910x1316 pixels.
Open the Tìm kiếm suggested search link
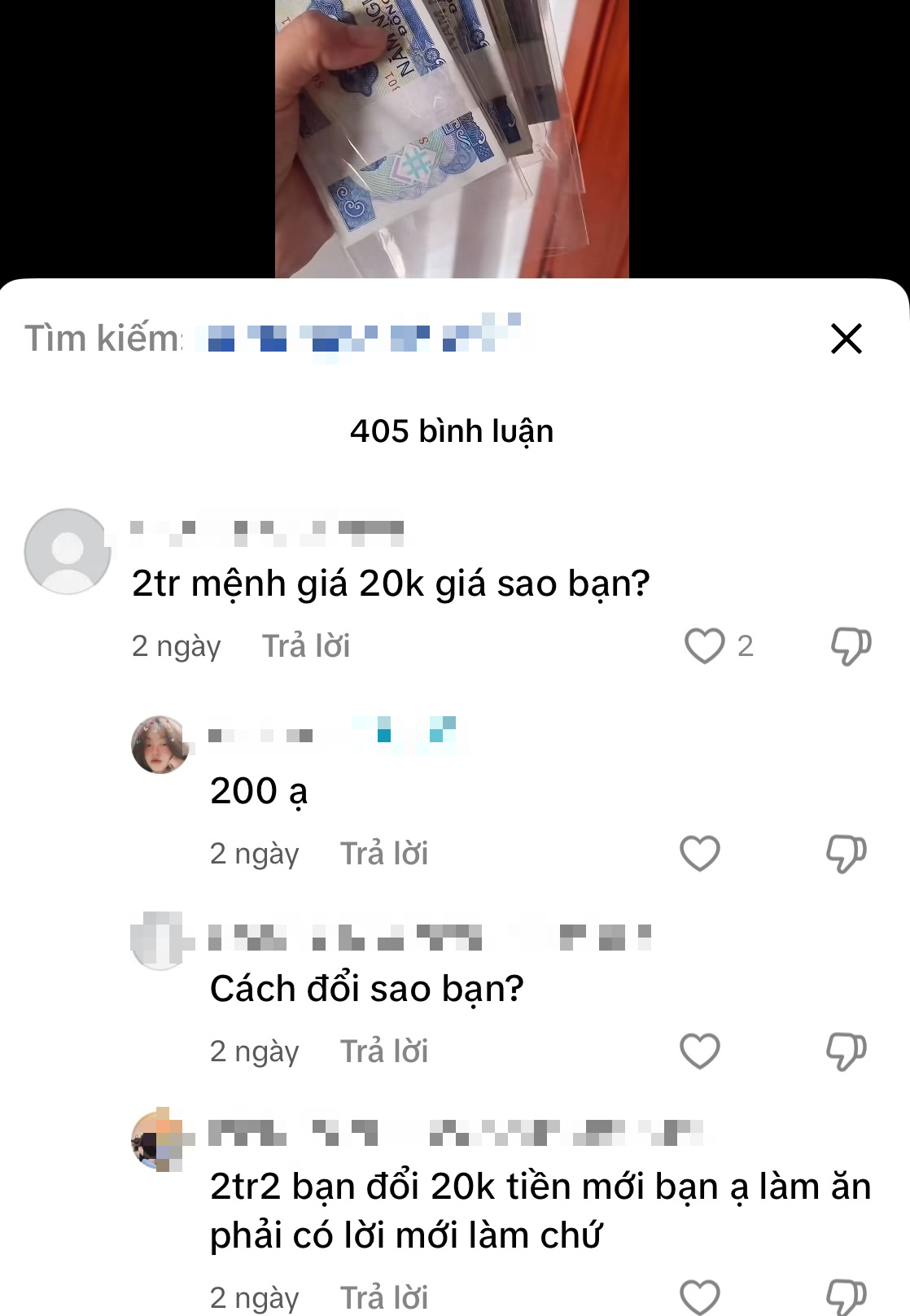coord(358,339)
